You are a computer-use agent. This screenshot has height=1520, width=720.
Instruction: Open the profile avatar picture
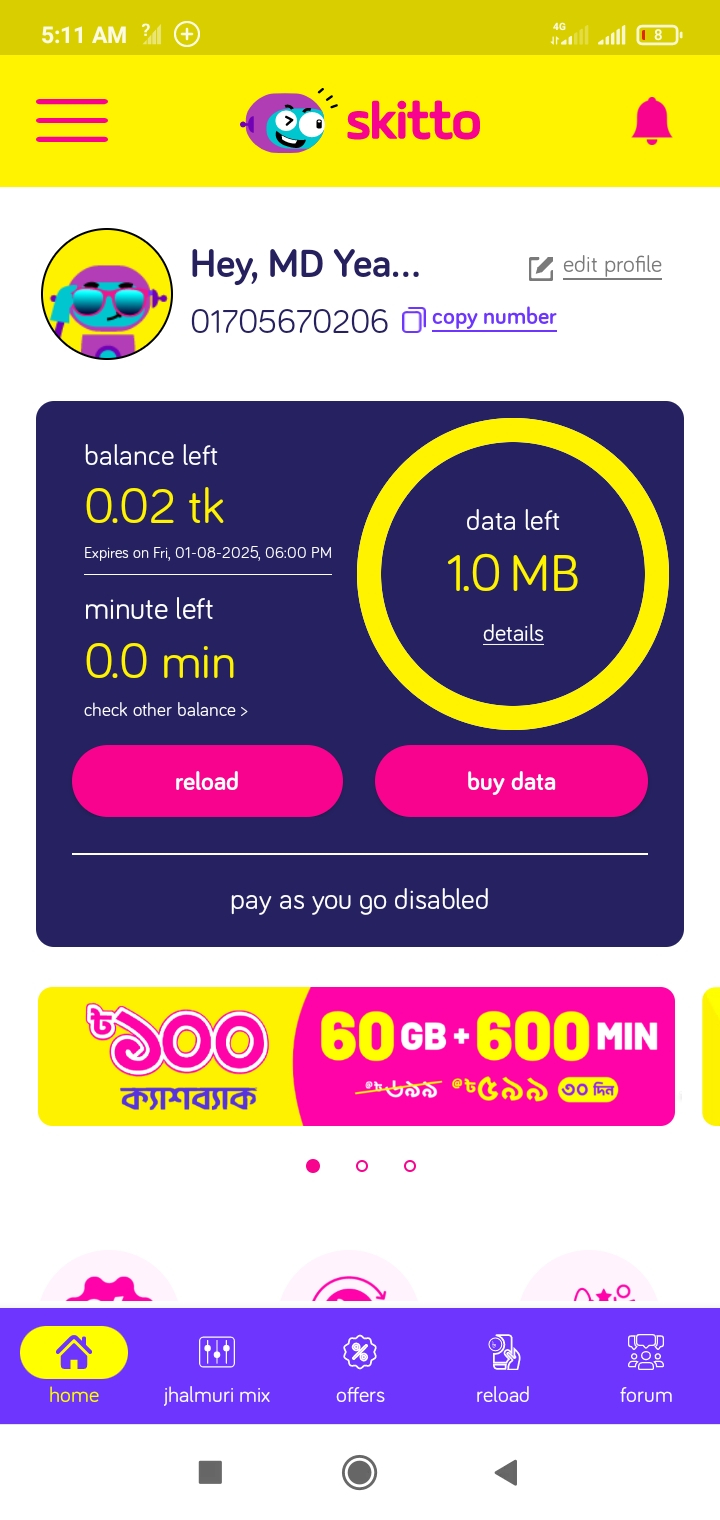106,294
